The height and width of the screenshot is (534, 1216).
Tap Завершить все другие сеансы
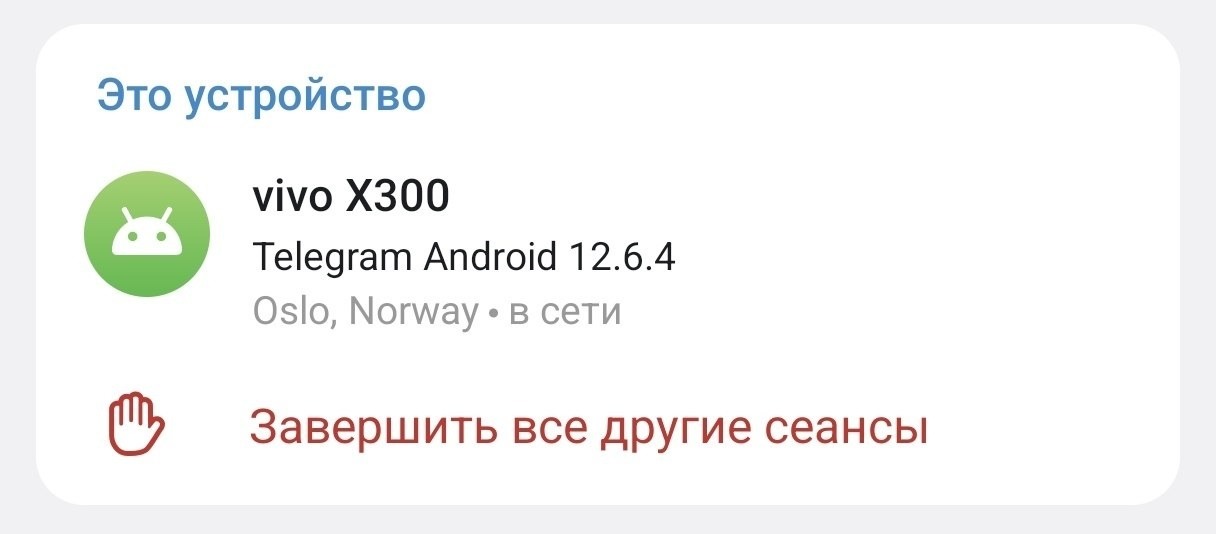coord(588,427)
